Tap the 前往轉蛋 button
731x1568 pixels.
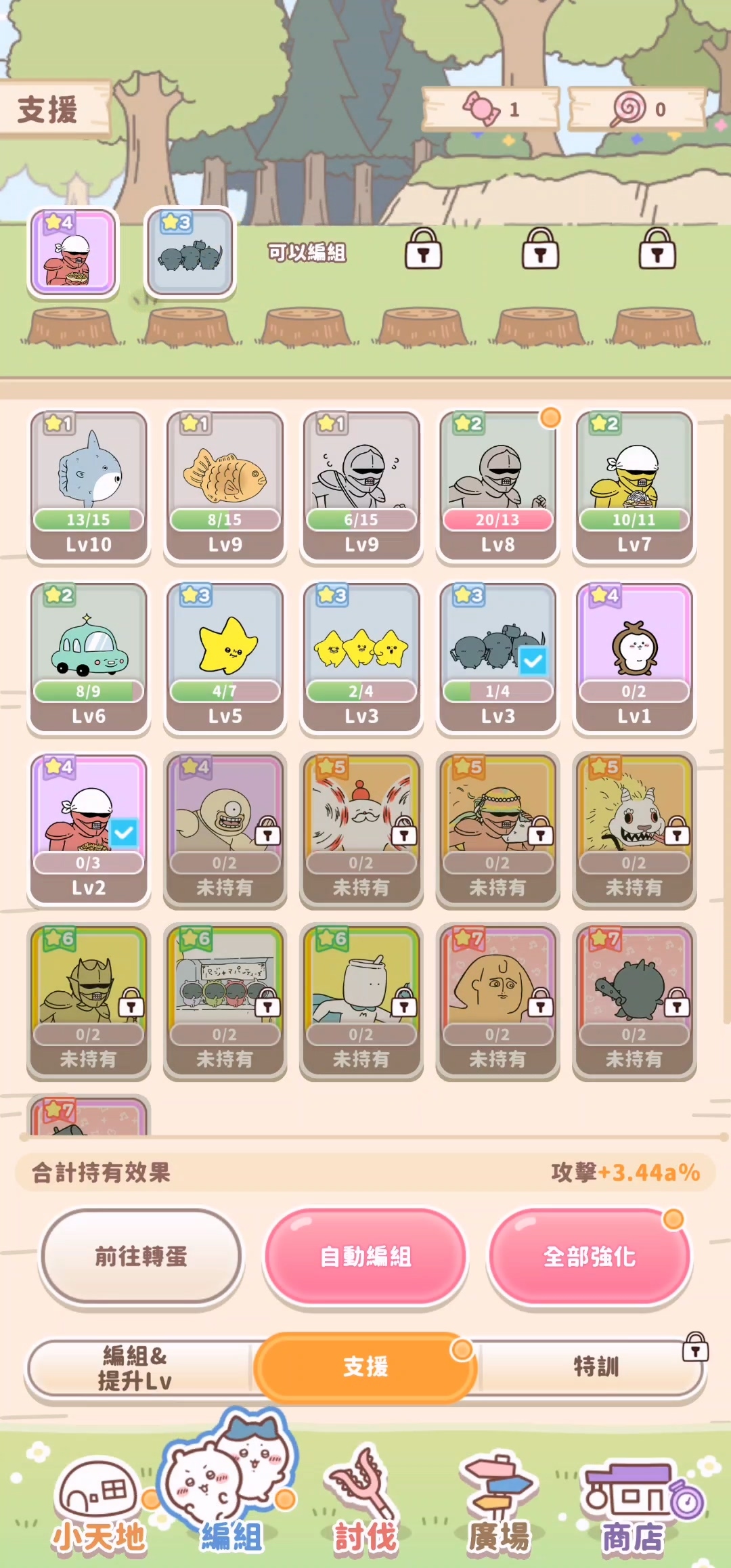pyautogui.click(x=141, y=1257)
